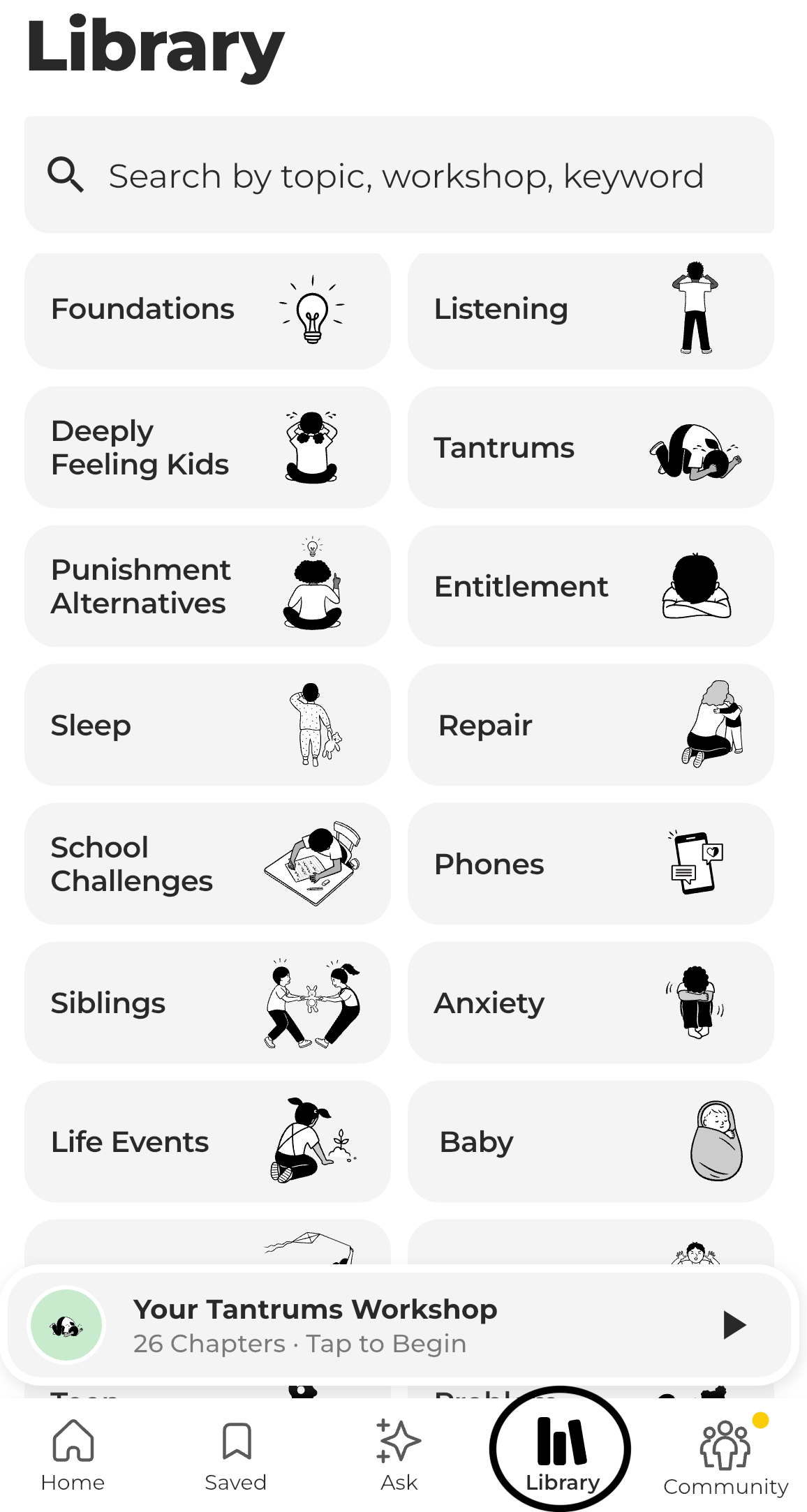This screenshot has height=1512, width=807.
Task: Open School Challenges category
Action: tap(207, 864)
